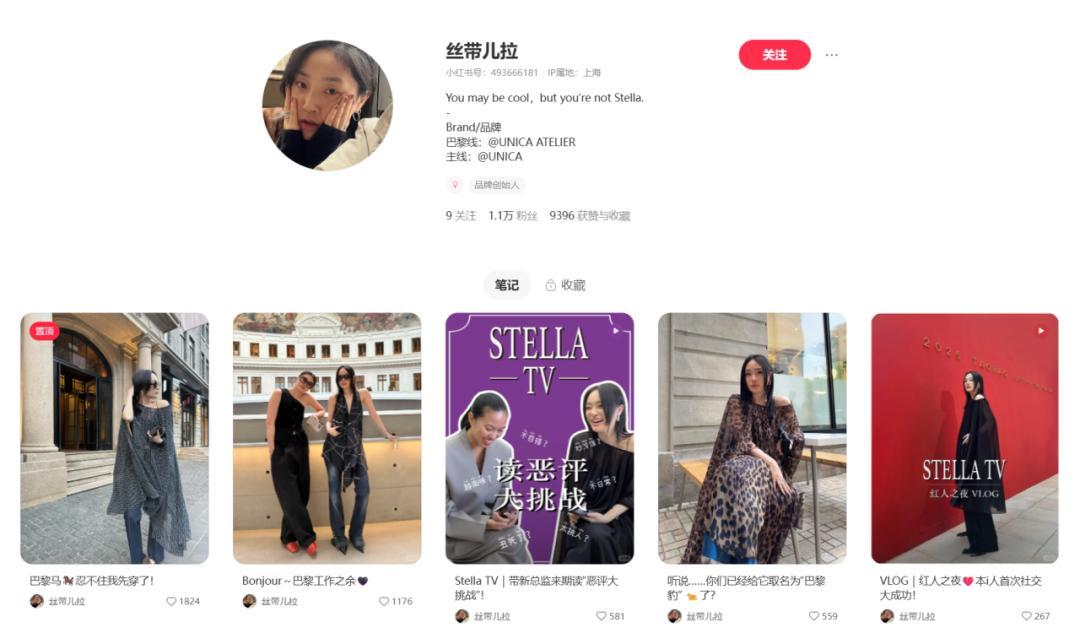Switch to the 收藏 tab
Viewport: 1080px width, 628px height.
566,285
